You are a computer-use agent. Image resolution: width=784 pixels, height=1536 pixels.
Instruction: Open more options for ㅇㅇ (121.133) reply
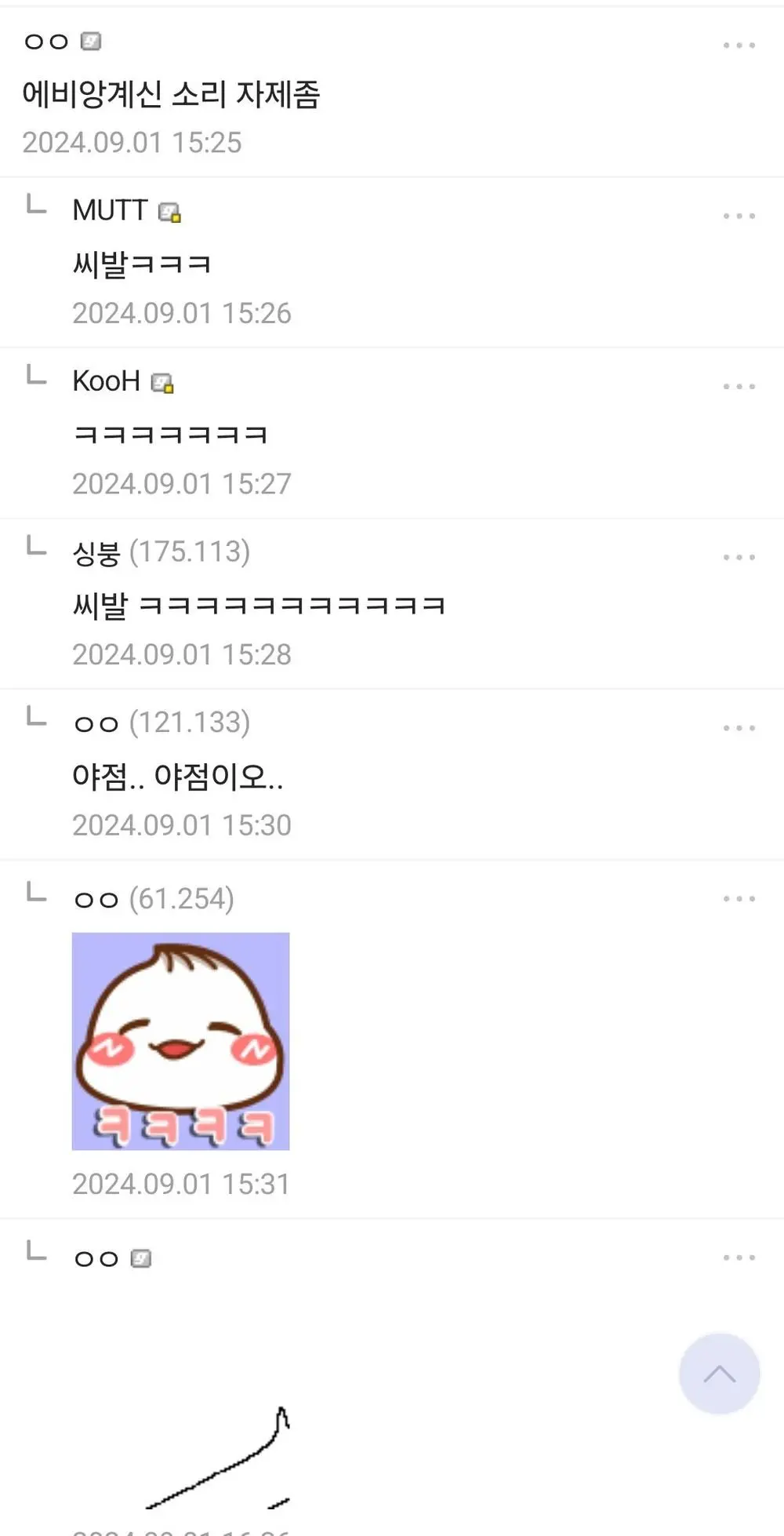(739, 728)
